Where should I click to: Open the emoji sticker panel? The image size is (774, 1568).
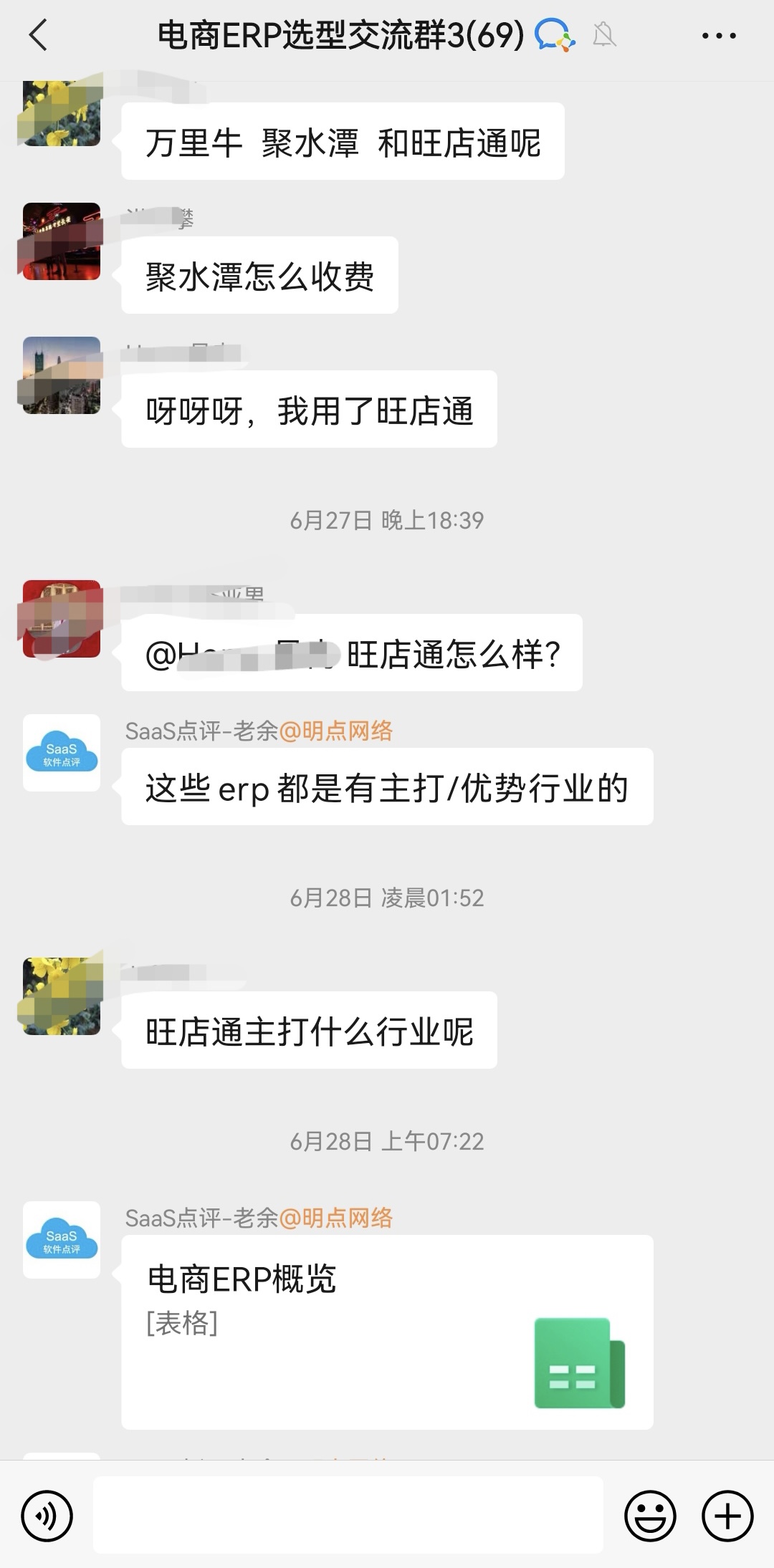click(x=650, y=1516)
